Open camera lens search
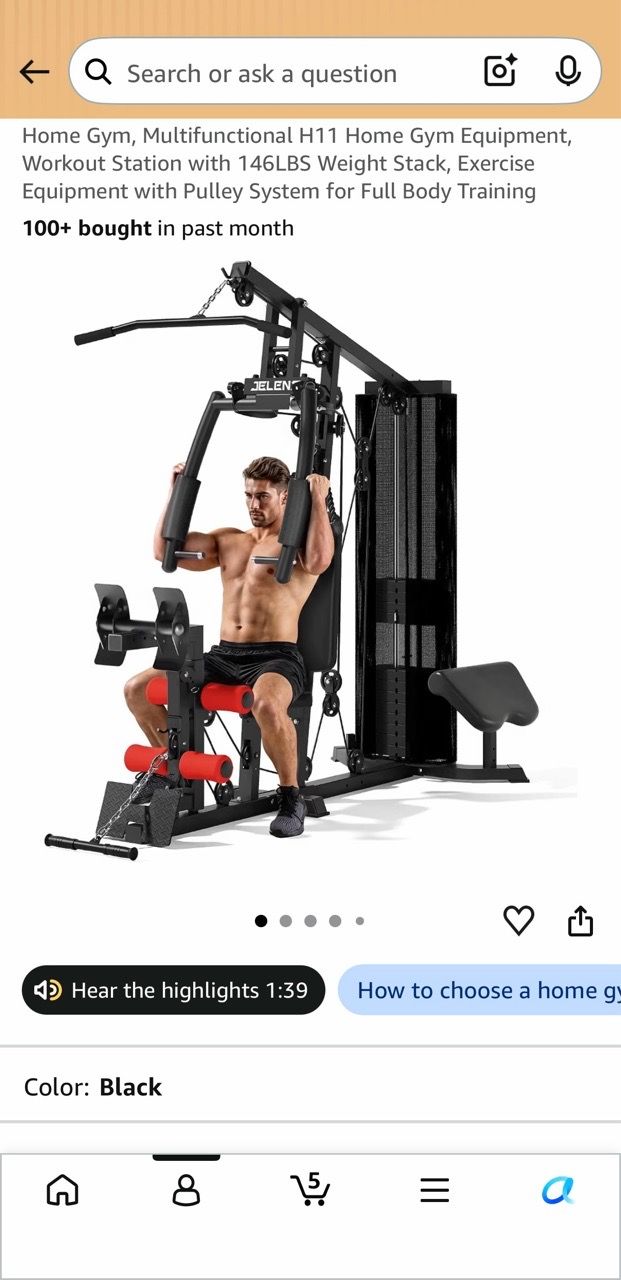Image resolution: width=621 pixels, height=1280 pixels. pos(500,72)
